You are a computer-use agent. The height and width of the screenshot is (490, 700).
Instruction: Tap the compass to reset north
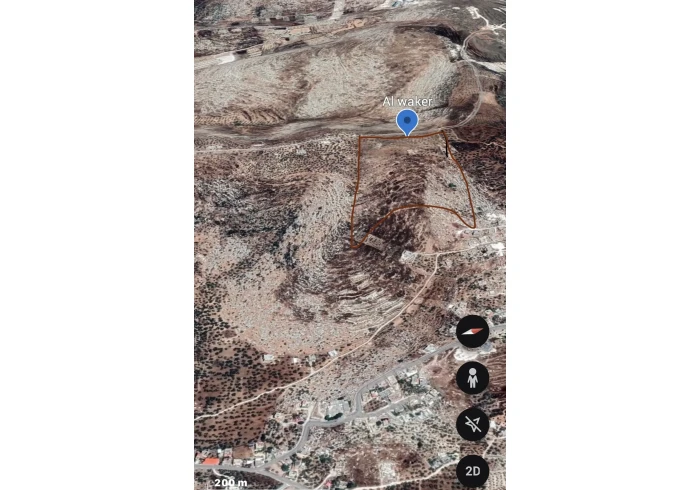click(472, 332)
